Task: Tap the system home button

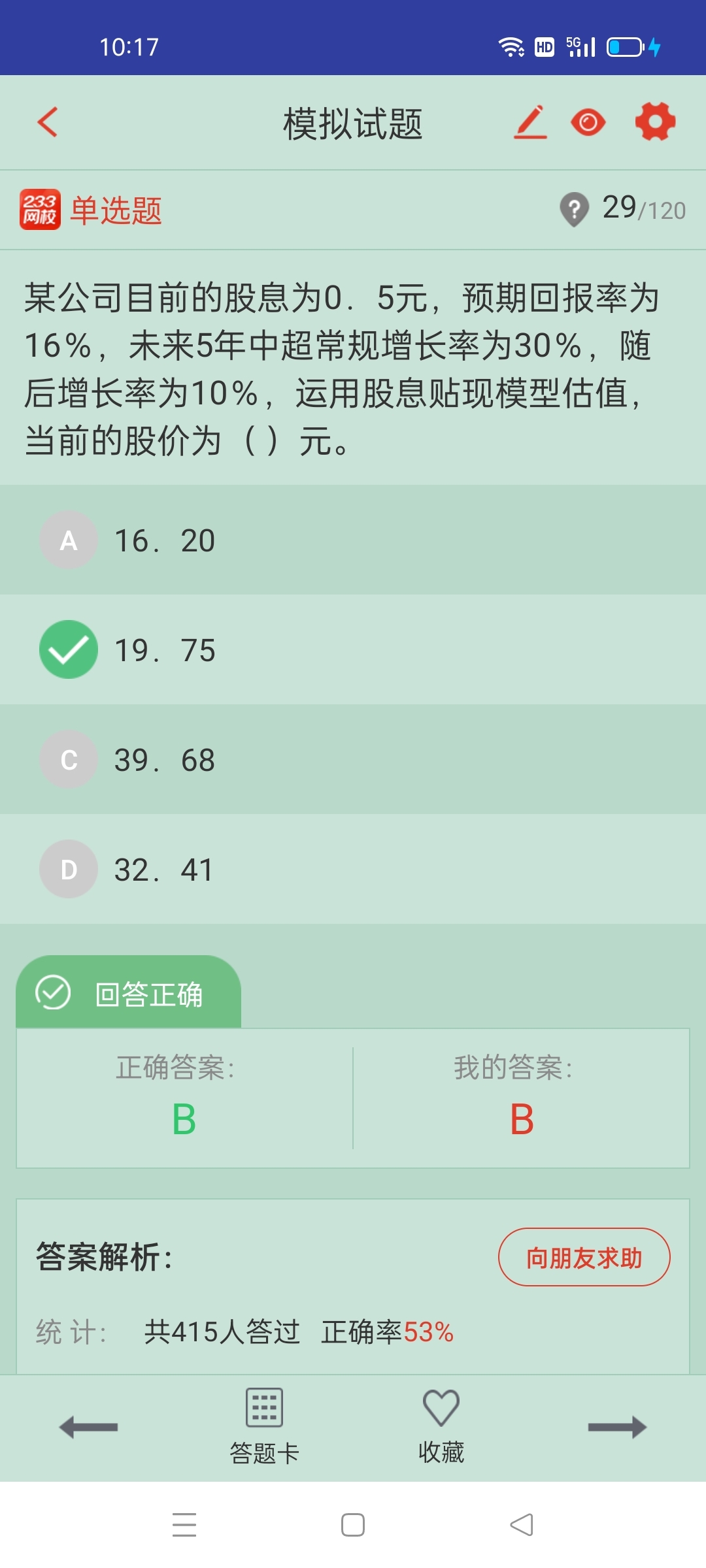Action: (x=353, y=1525)
